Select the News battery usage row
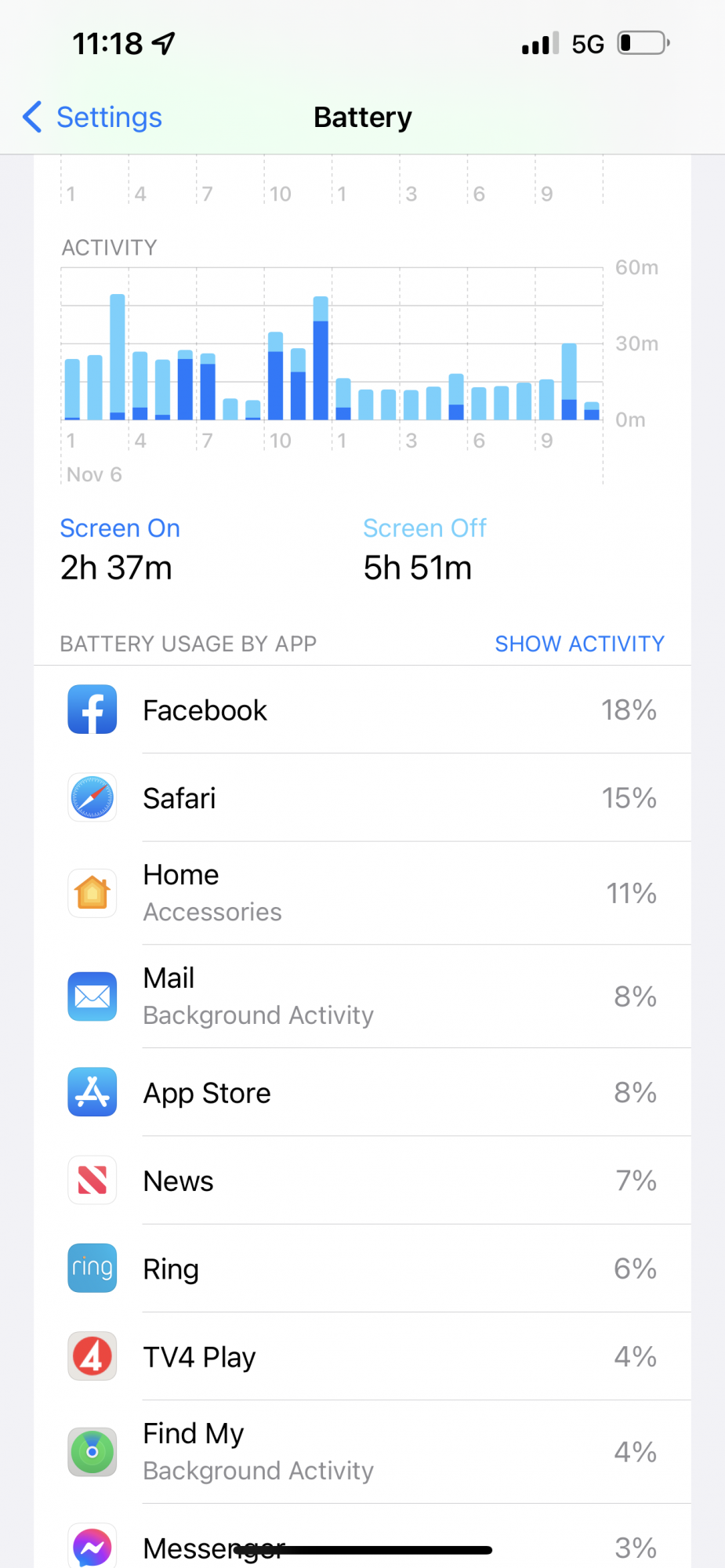 (362, 1181)
